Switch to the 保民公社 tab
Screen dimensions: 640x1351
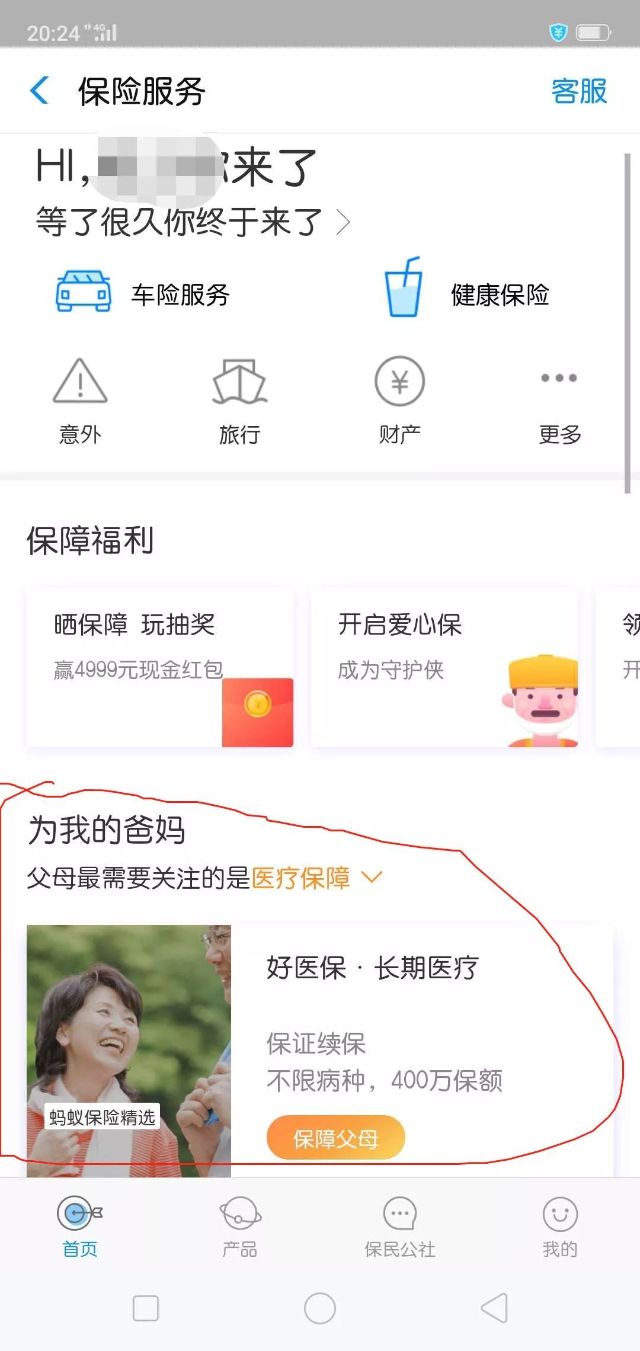pyautogui.click(x=400, y=1227)
